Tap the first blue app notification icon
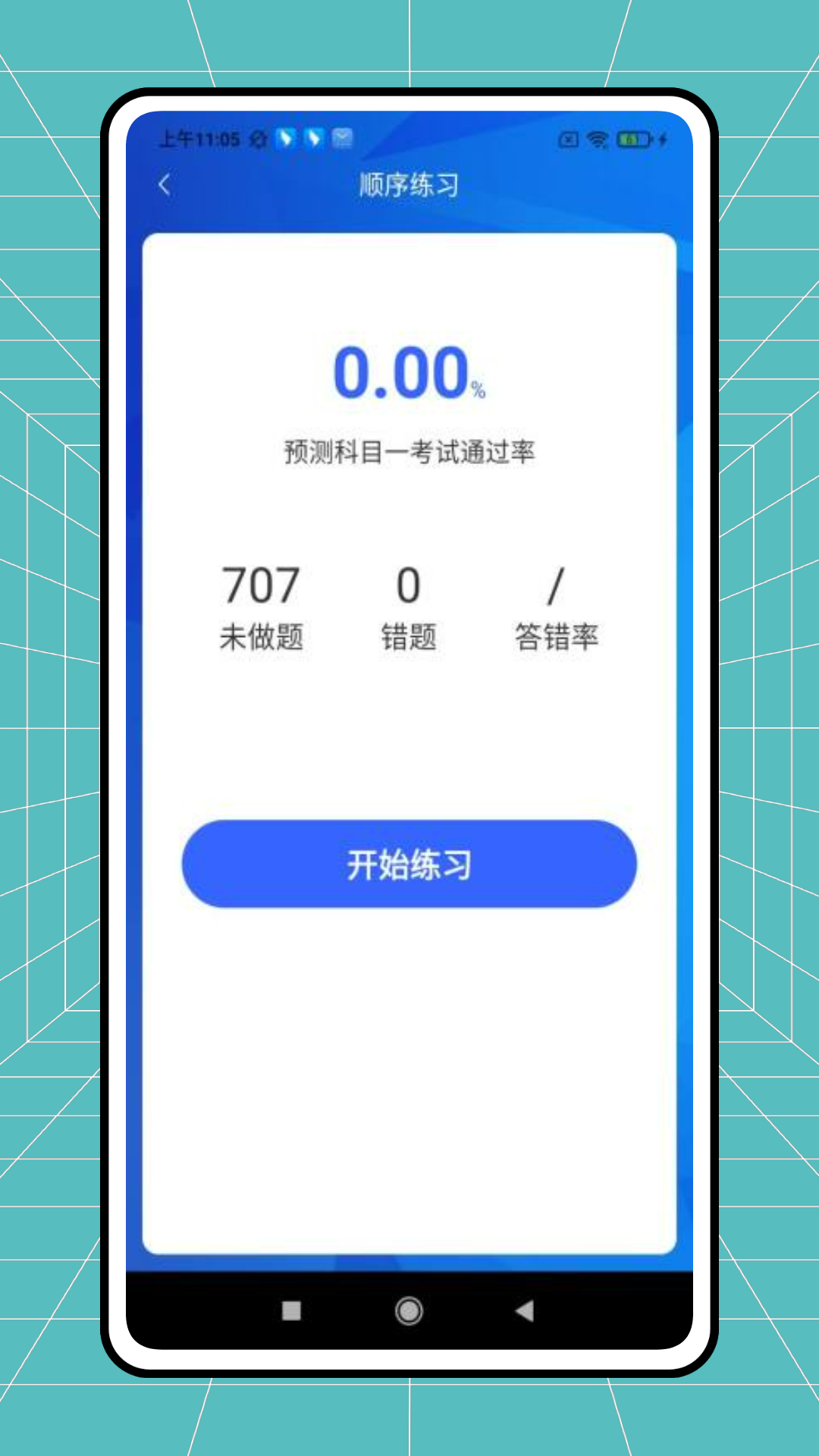This screenshot has height=1456, width=819. [x=284, y=139]
